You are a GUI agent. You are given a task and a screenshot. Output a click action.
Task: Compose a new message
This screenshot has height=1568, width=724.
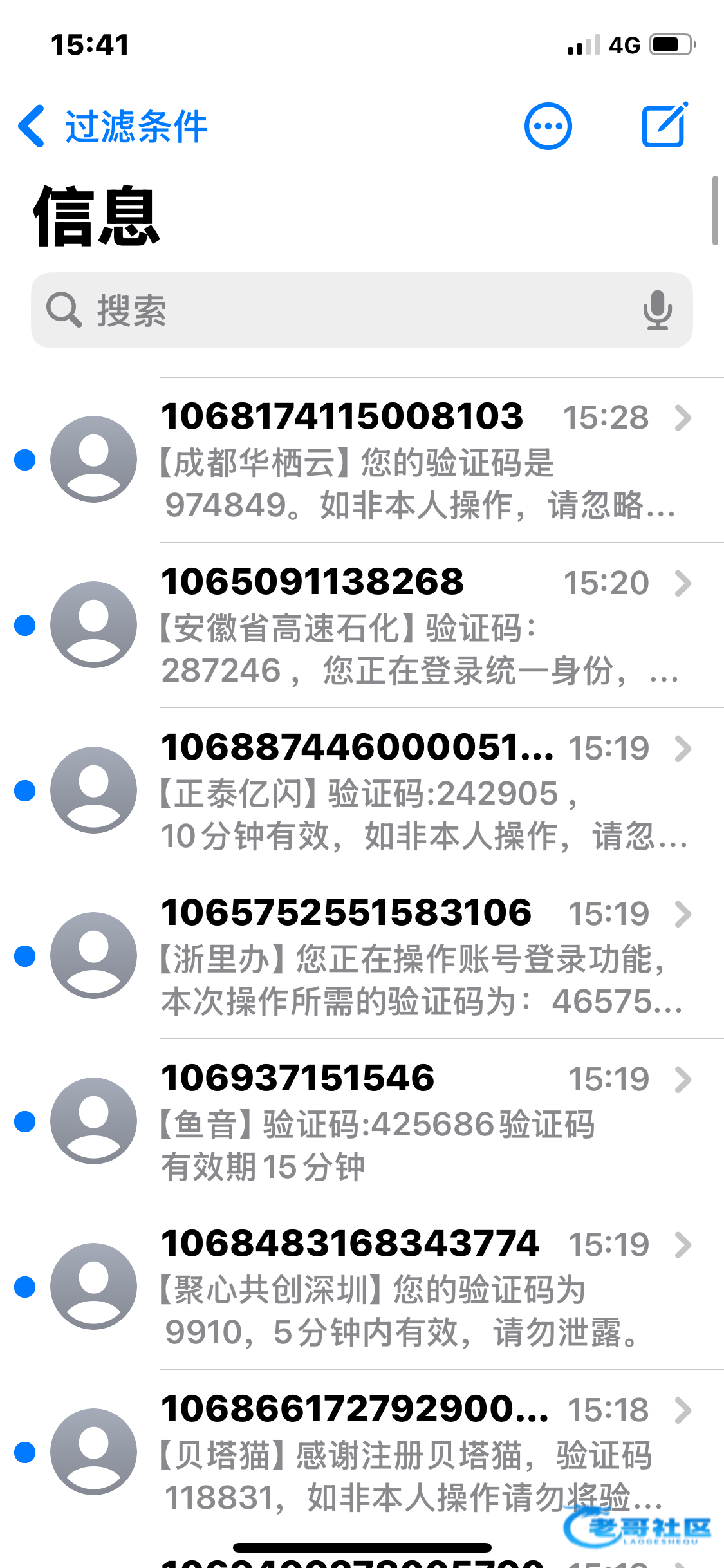pyautogui.click(x=664, y=125)
